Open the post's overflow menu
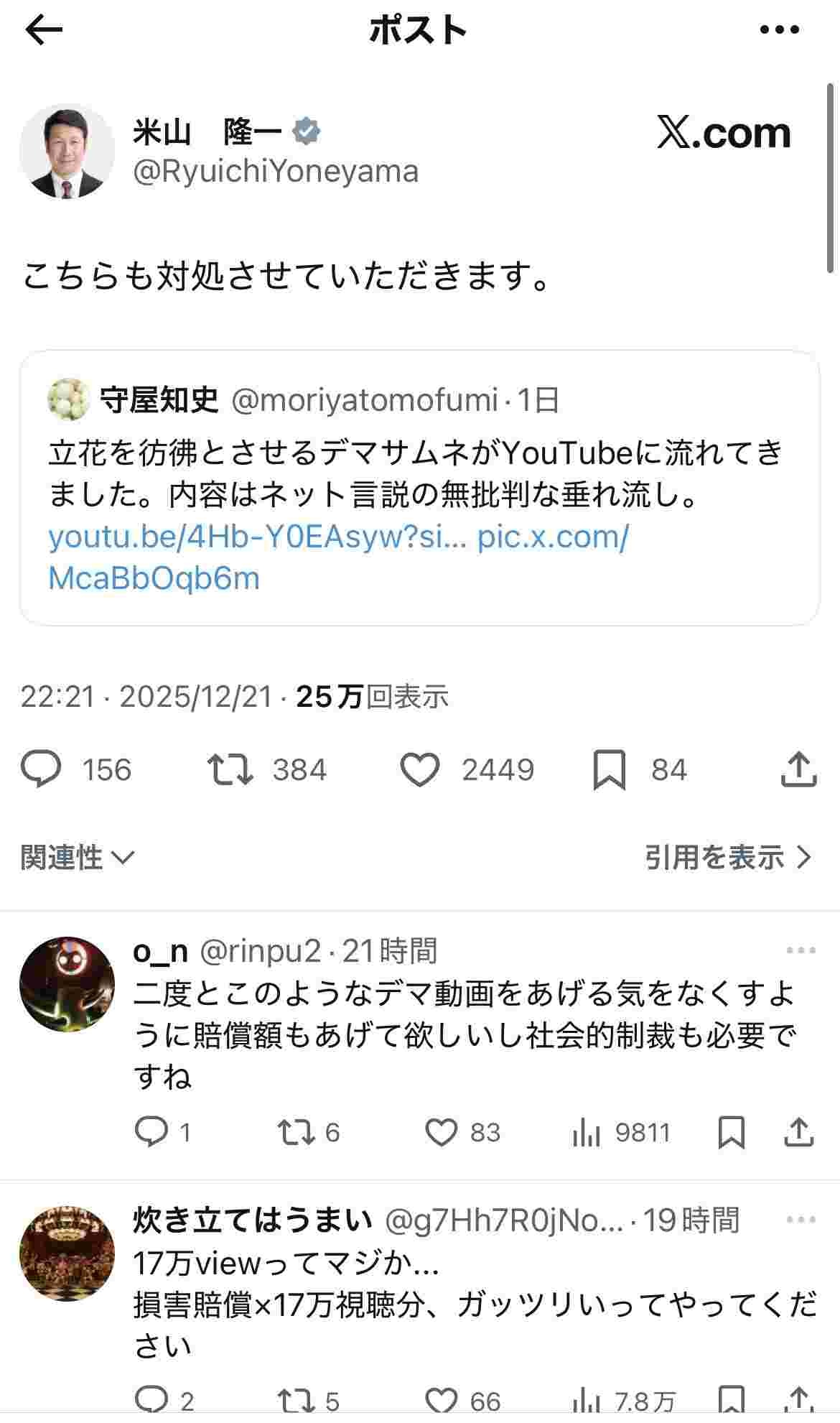840x1423 pixels. (779, 30)
